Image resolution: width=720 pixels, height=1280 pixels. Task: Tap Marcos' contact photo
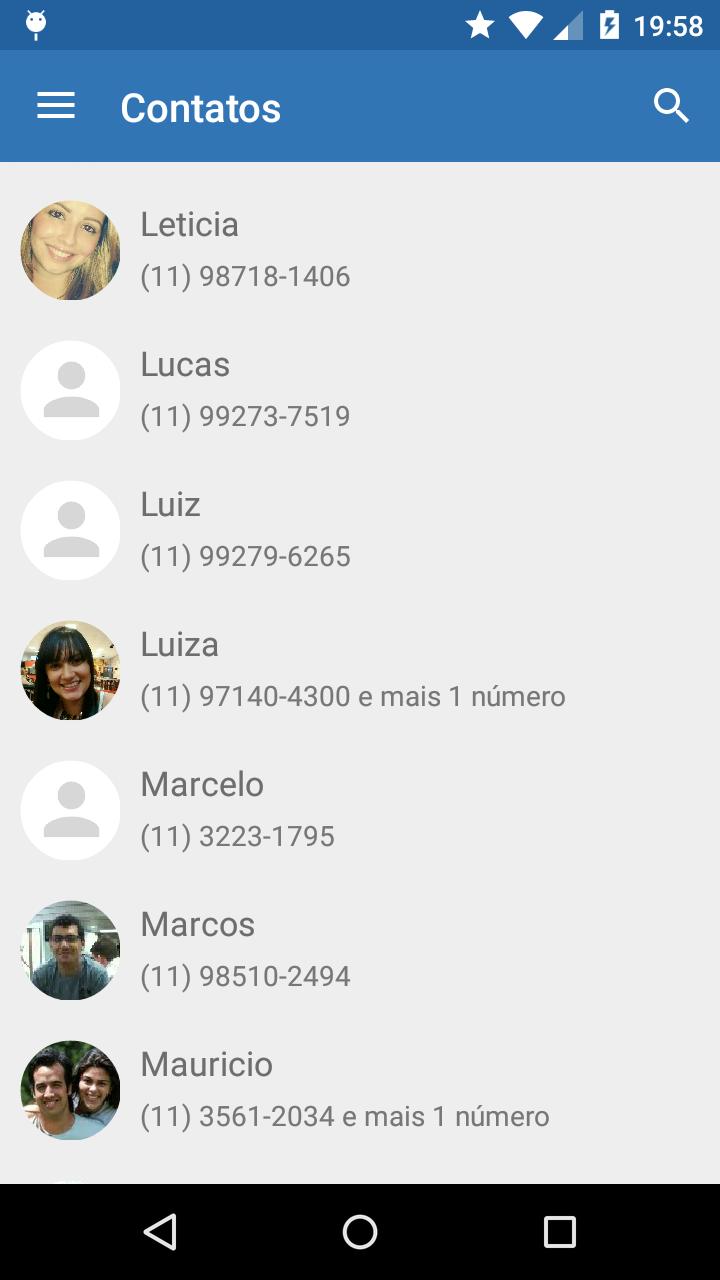(x=70, y=950)
